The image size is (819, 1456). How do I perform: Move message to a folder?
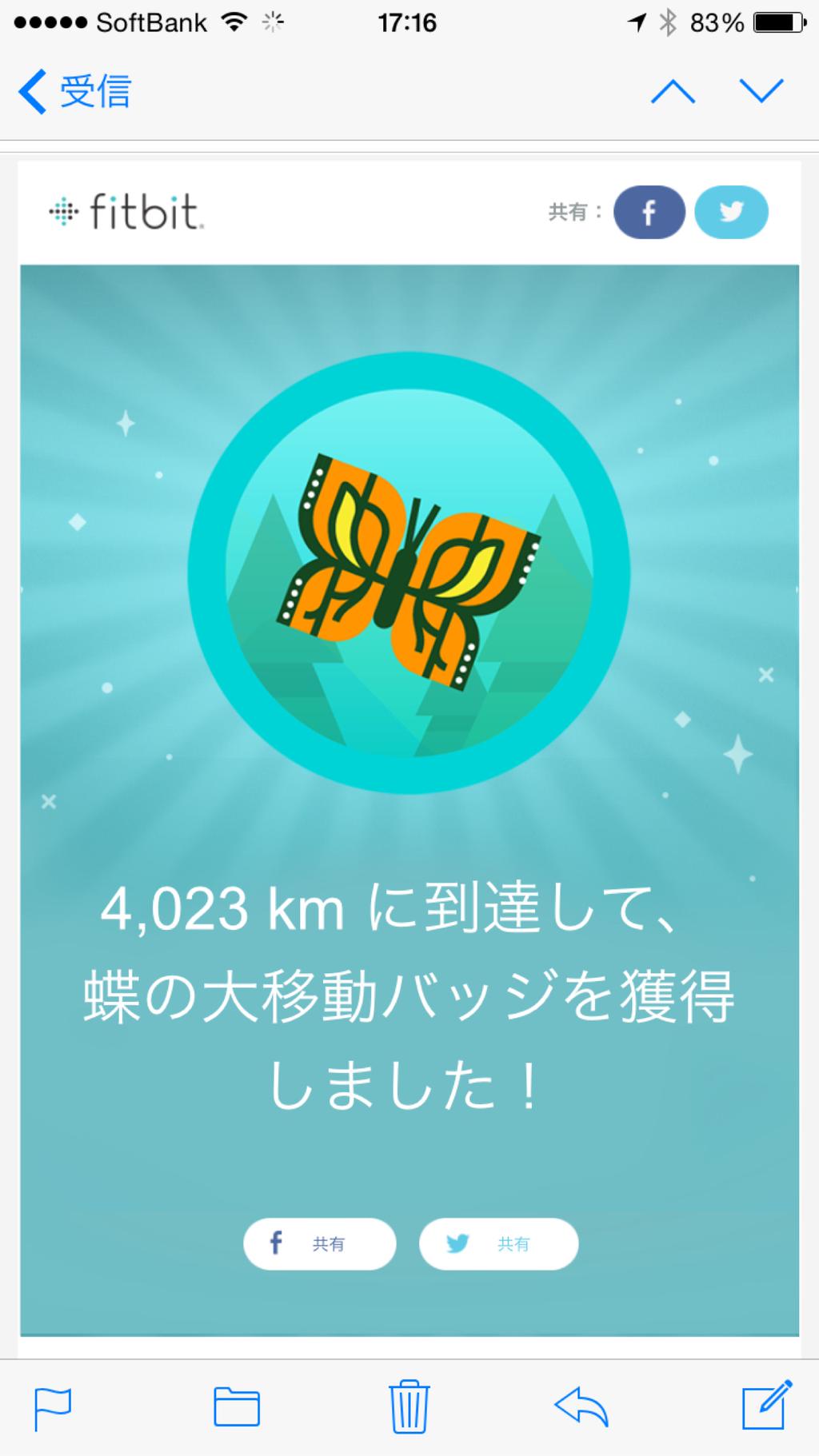pyautogui.click(x=237, y=1407)
